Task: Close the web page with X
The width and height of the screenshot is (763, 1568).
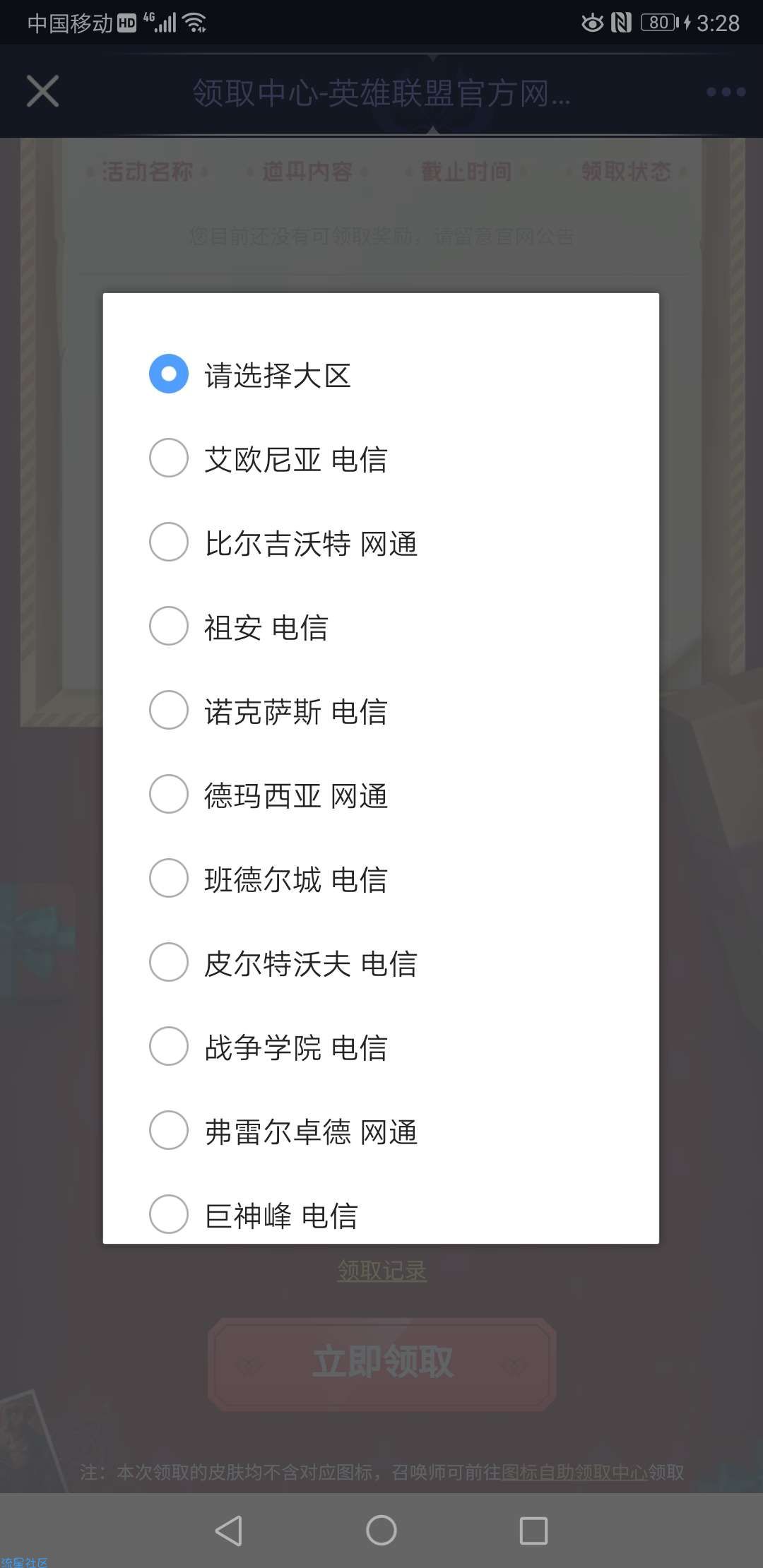Action: (42, 92)
